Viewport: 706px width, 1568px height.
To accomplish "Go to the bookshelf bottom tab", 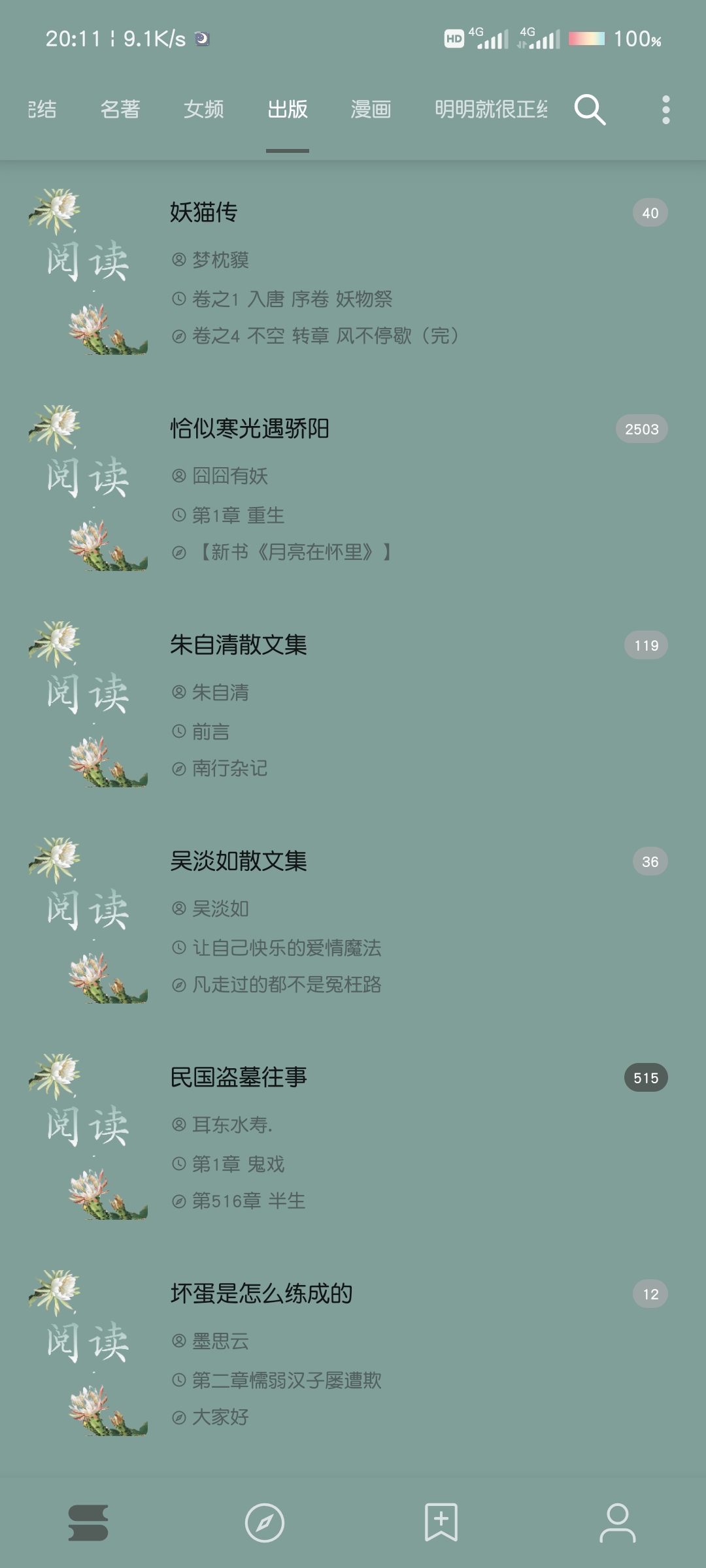I will [x=88, y=1522].
